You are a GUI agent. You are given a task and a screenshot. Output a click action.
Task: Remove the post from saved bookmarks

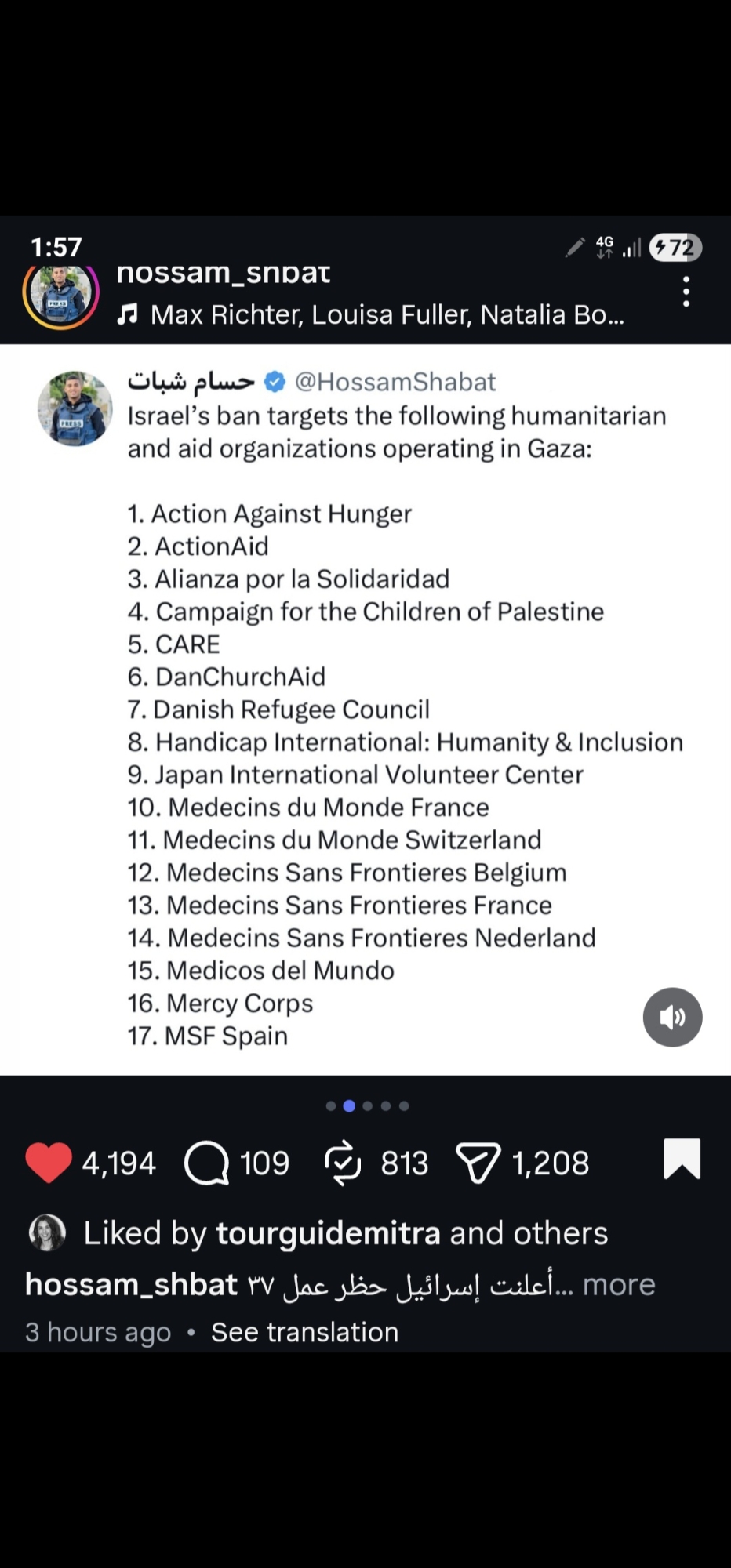click(x=682, y=1159)
